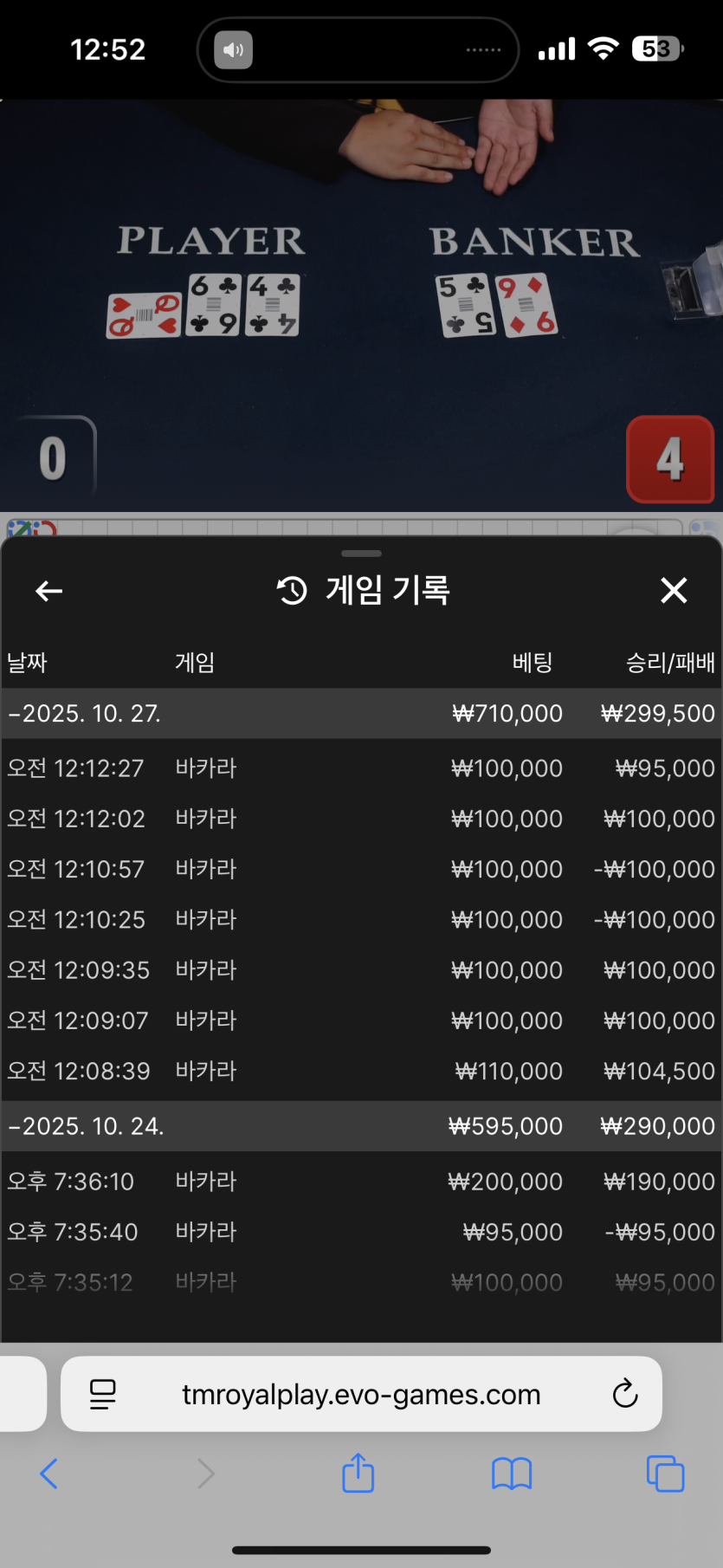Go back in Safari browser history
This screenshot has height=1568, width=723.
(x=49, y=1474)
